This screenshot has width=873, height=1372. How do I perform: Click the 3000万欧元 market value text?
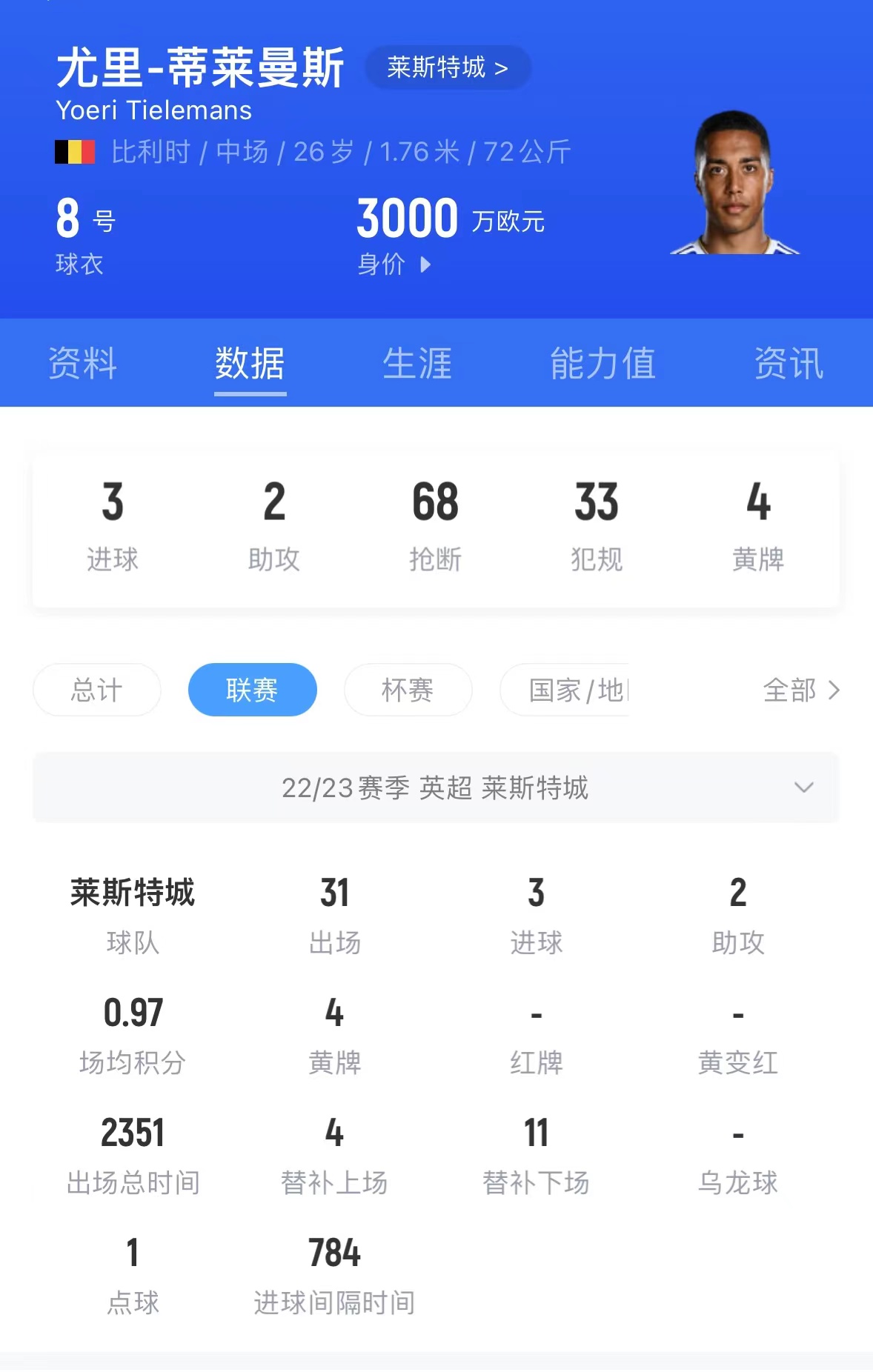coord(448,219)
